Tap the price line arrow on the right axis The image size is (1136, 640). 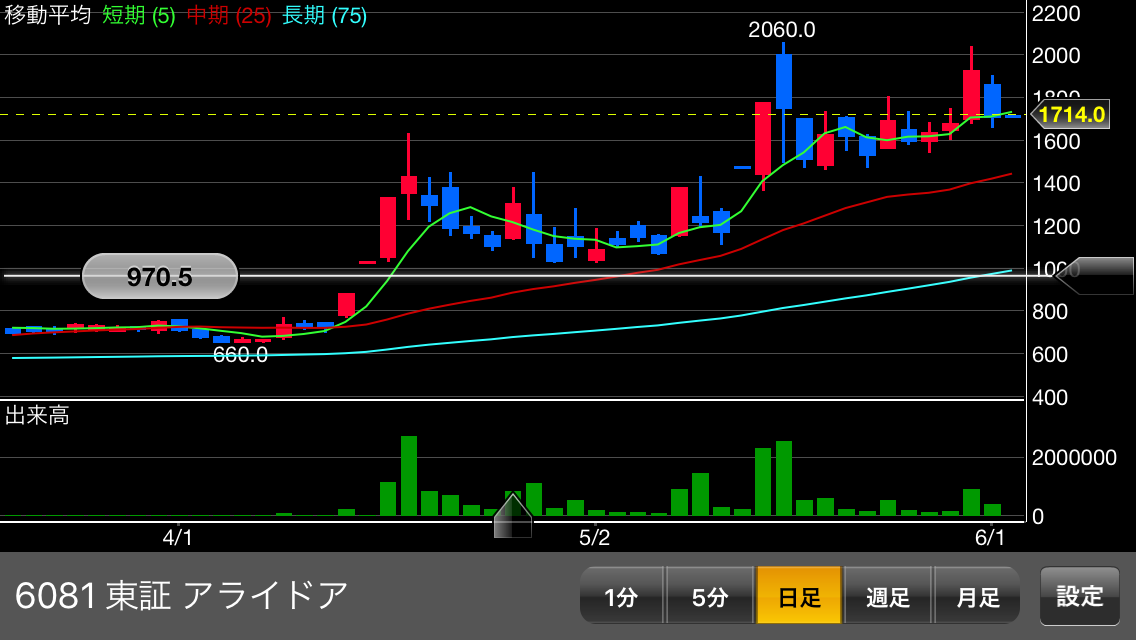click(1095, 275)
